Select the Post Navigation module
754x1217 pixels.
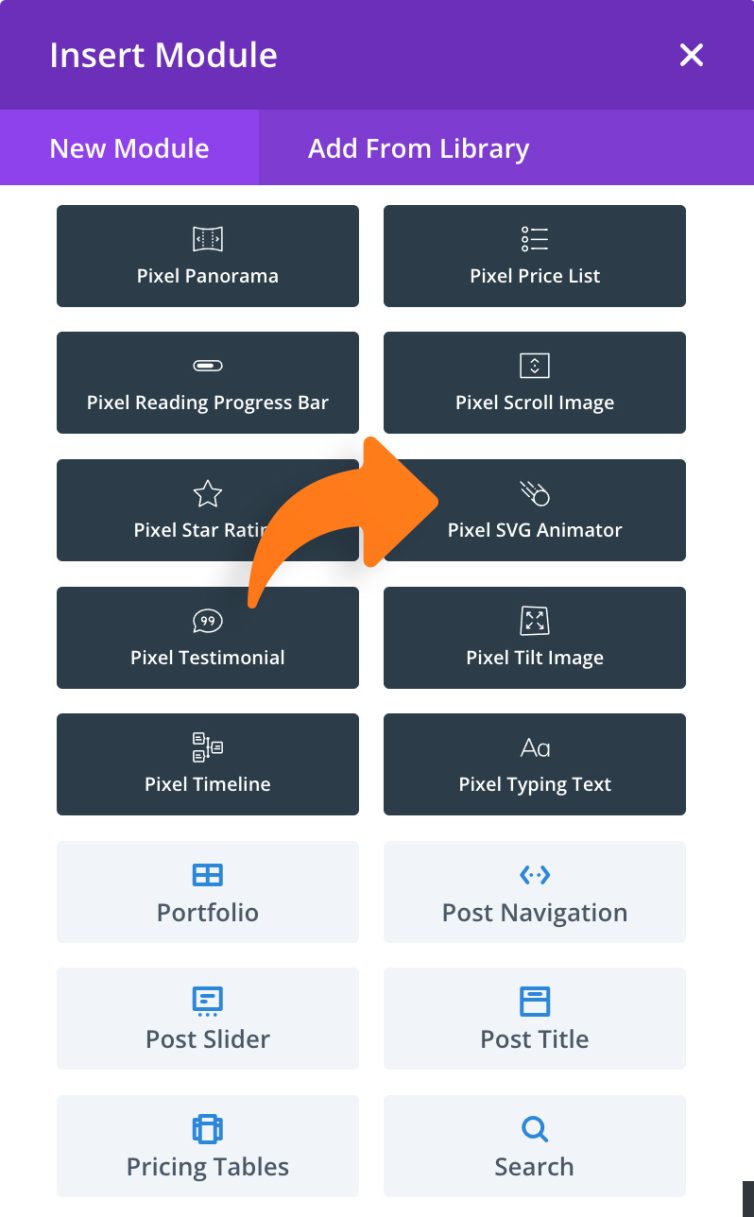(534, 892)
